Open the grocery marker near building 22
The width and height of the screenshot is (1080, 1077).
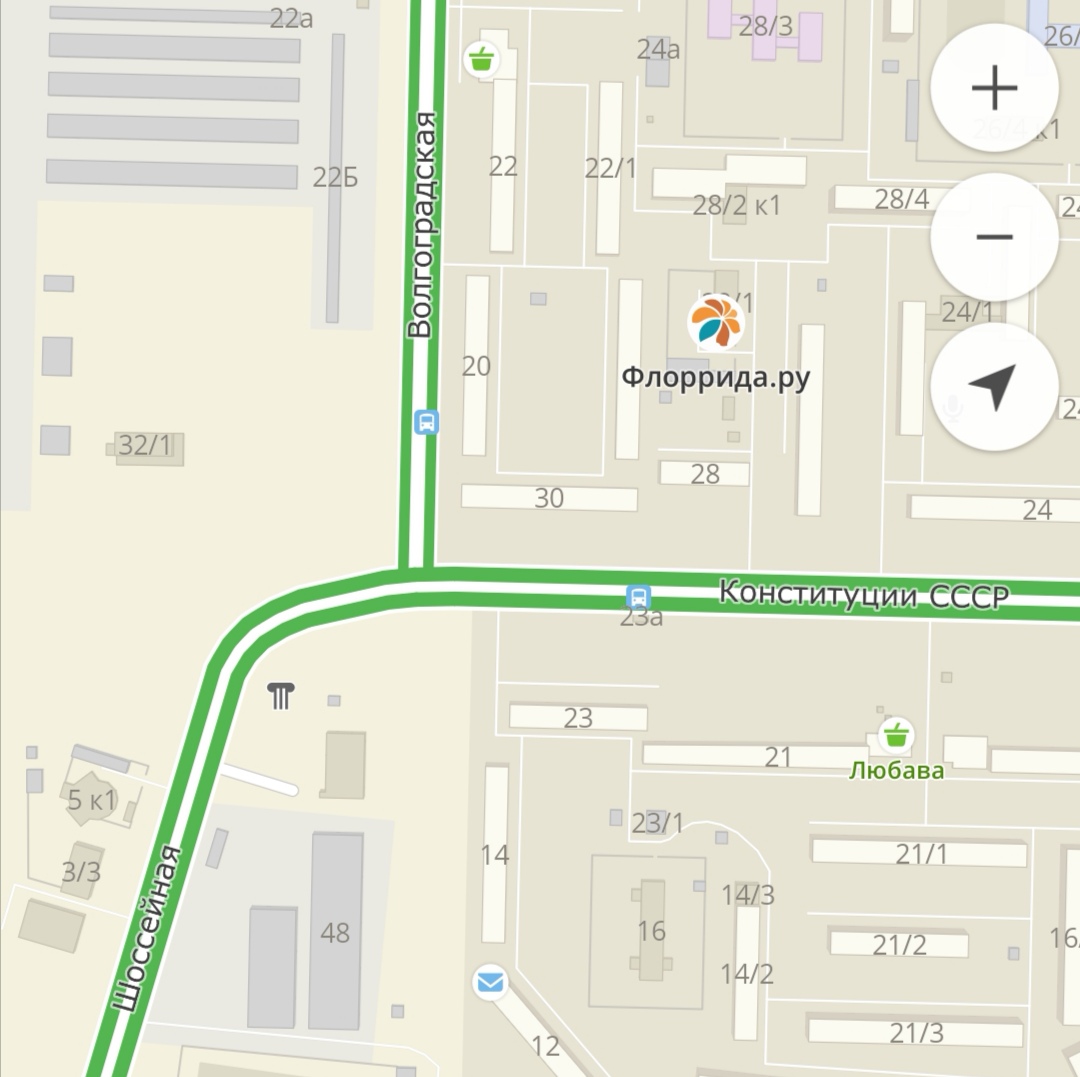point(482,60)
